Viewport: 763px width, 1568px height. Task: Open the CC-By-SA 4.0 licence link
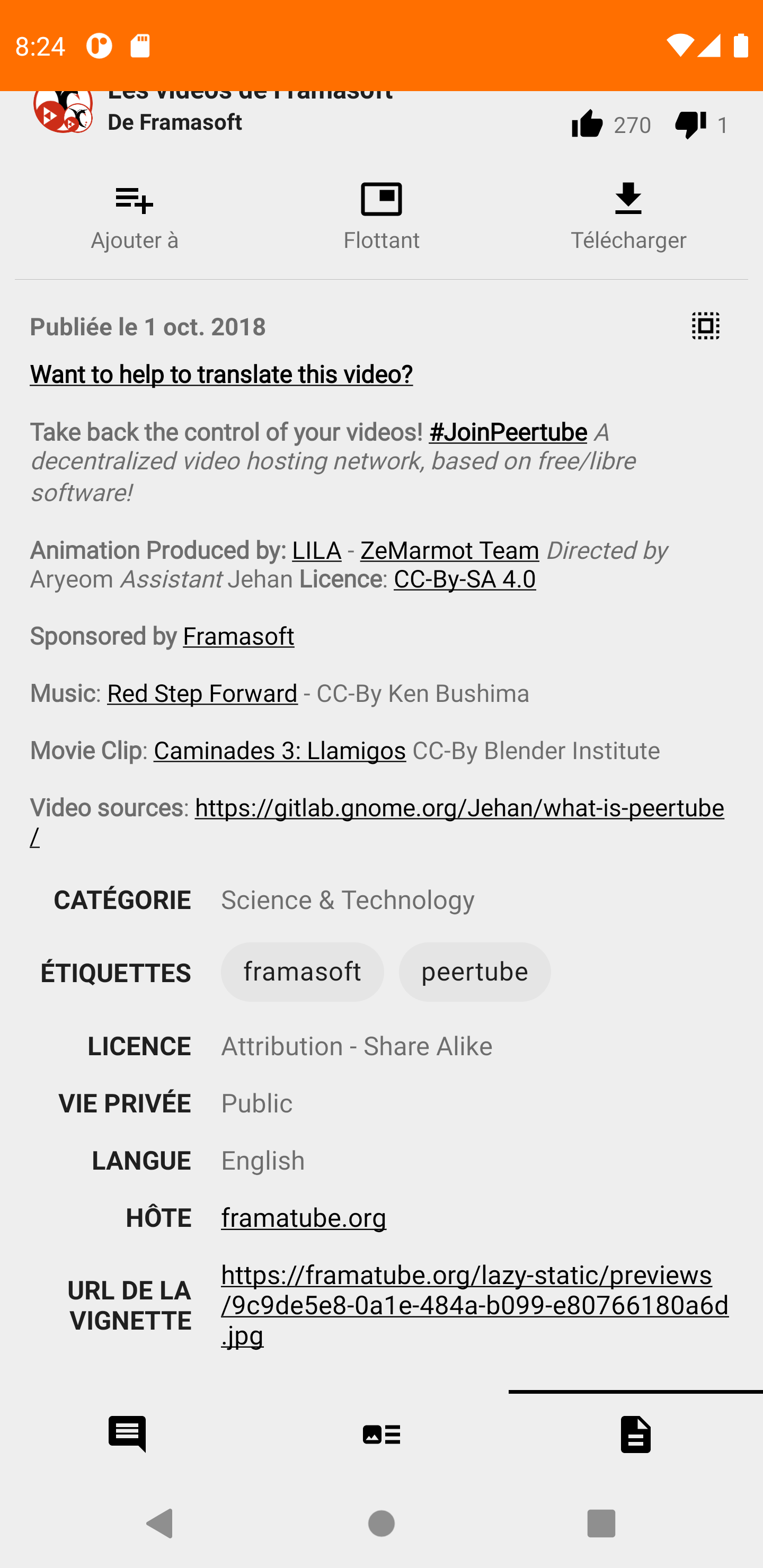tap(464, 579)
